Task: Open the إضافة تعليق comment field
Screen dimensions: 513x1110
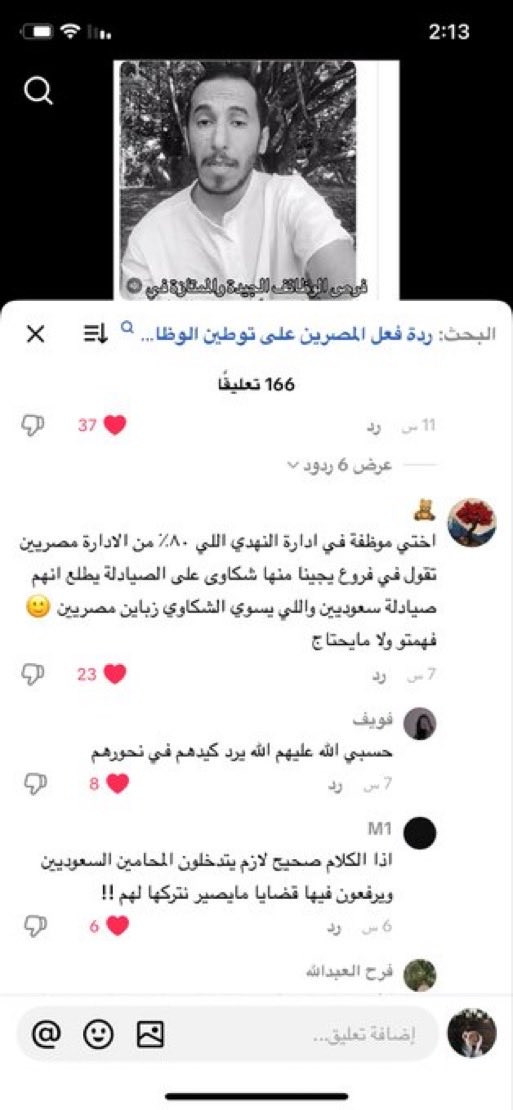Action: (364, 1034)
